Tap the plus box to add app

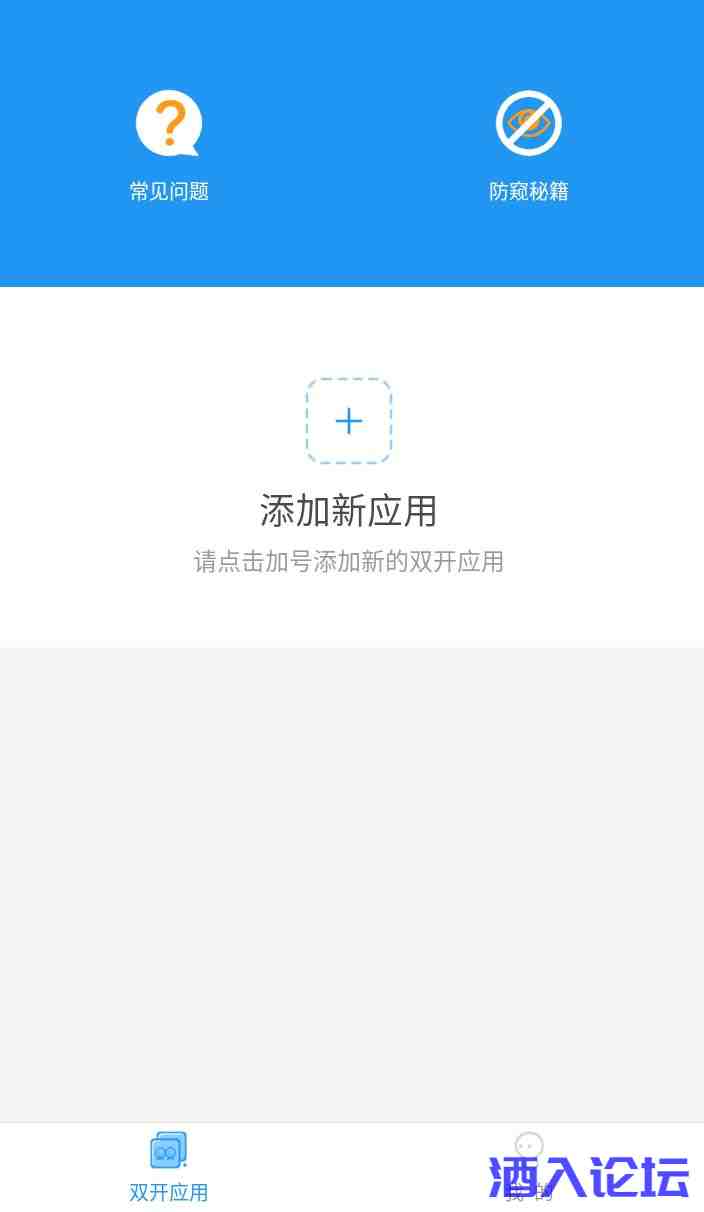pyautogui.click(x=348, y=421)
